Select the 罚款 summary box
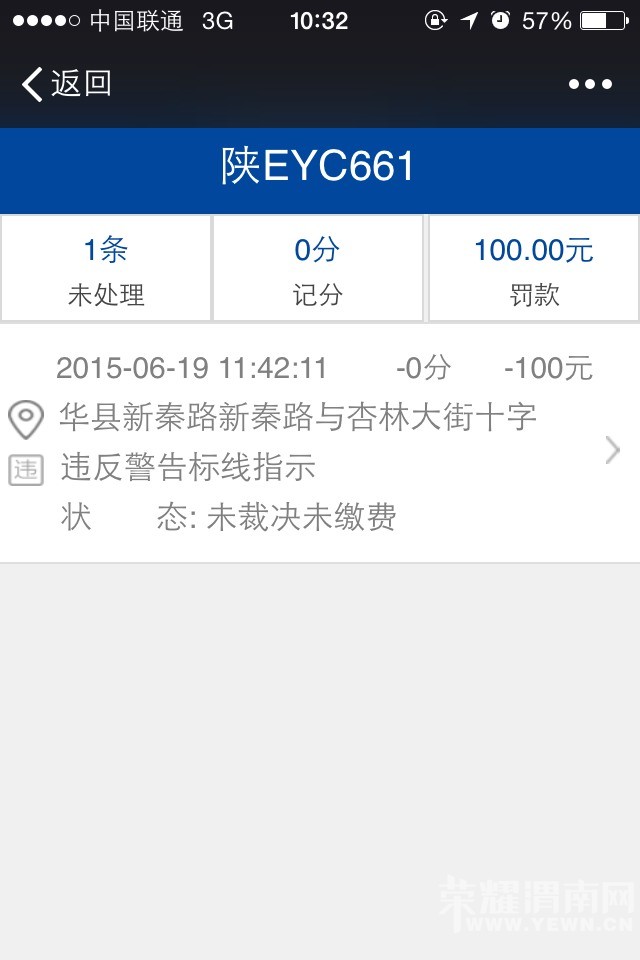The image size is (640, 960). (534, 269)
